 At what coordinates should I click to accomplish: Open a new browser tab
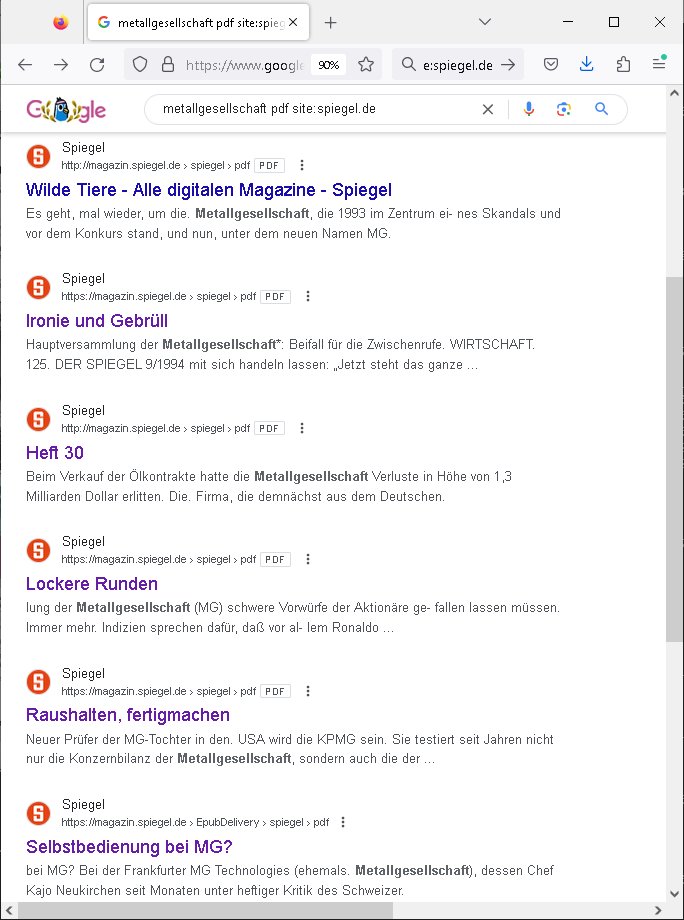pyautogui.click(x=331, y=22)
